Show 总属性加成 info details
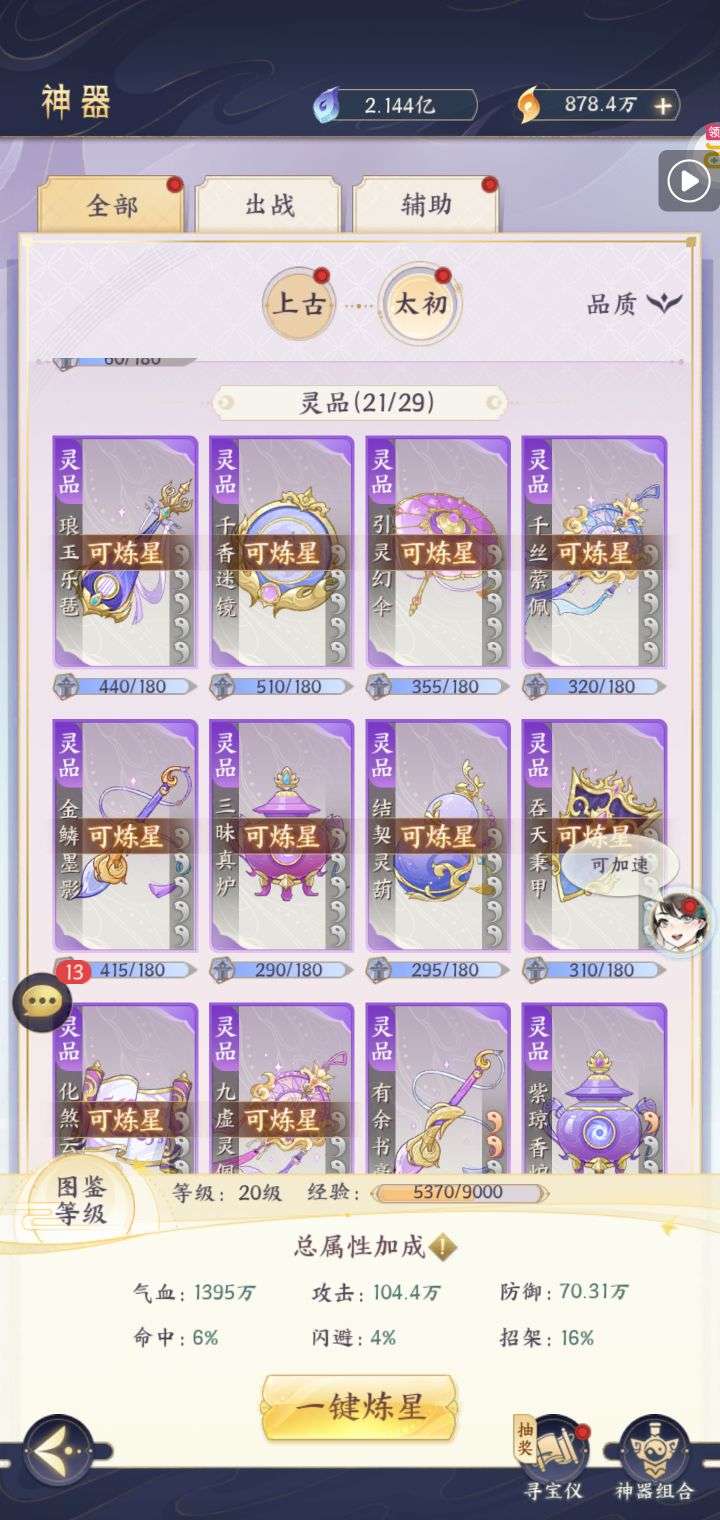 click(443, 1247)
